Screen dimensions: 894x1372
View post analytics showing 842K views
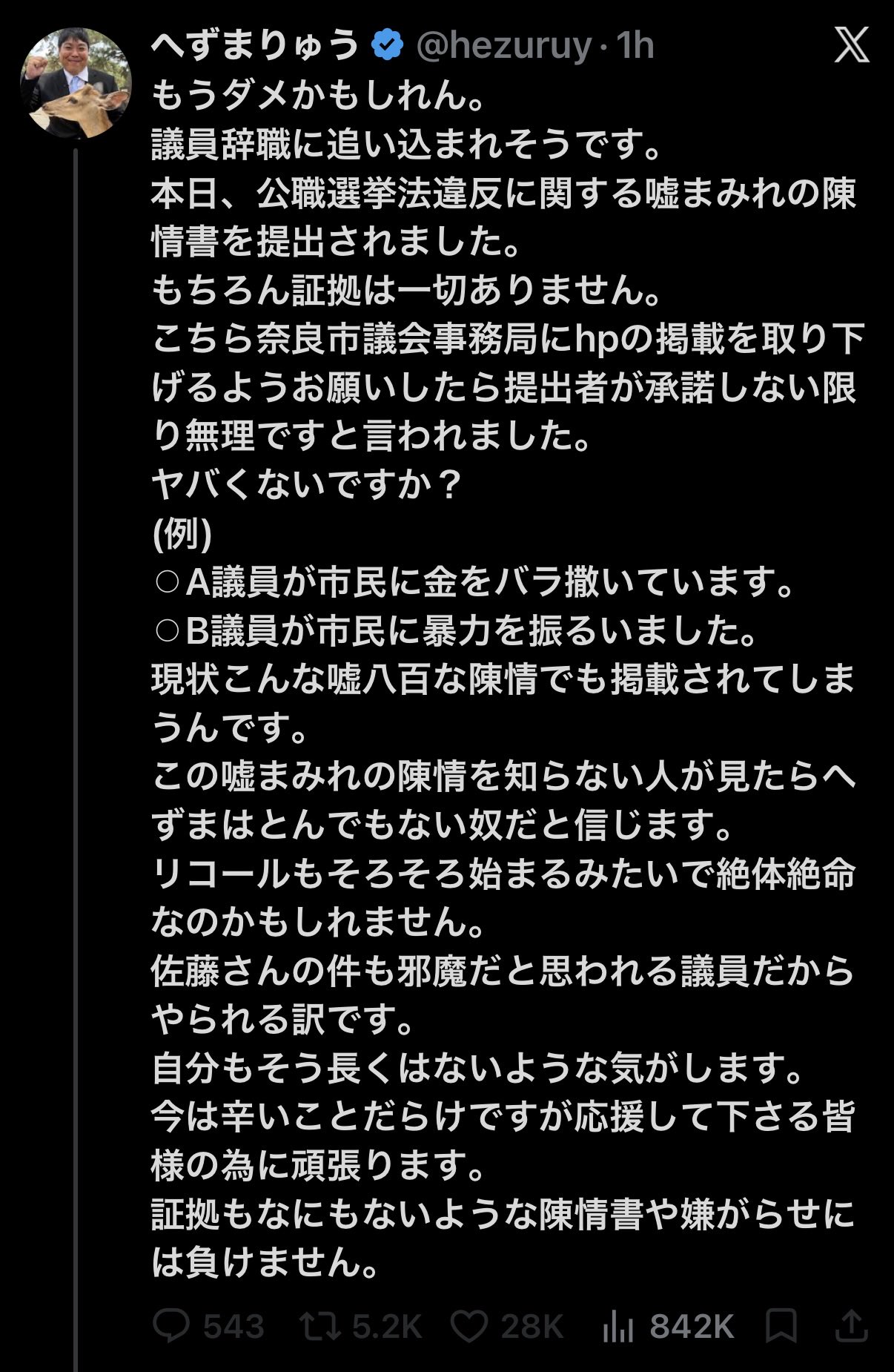[669, 1326]
